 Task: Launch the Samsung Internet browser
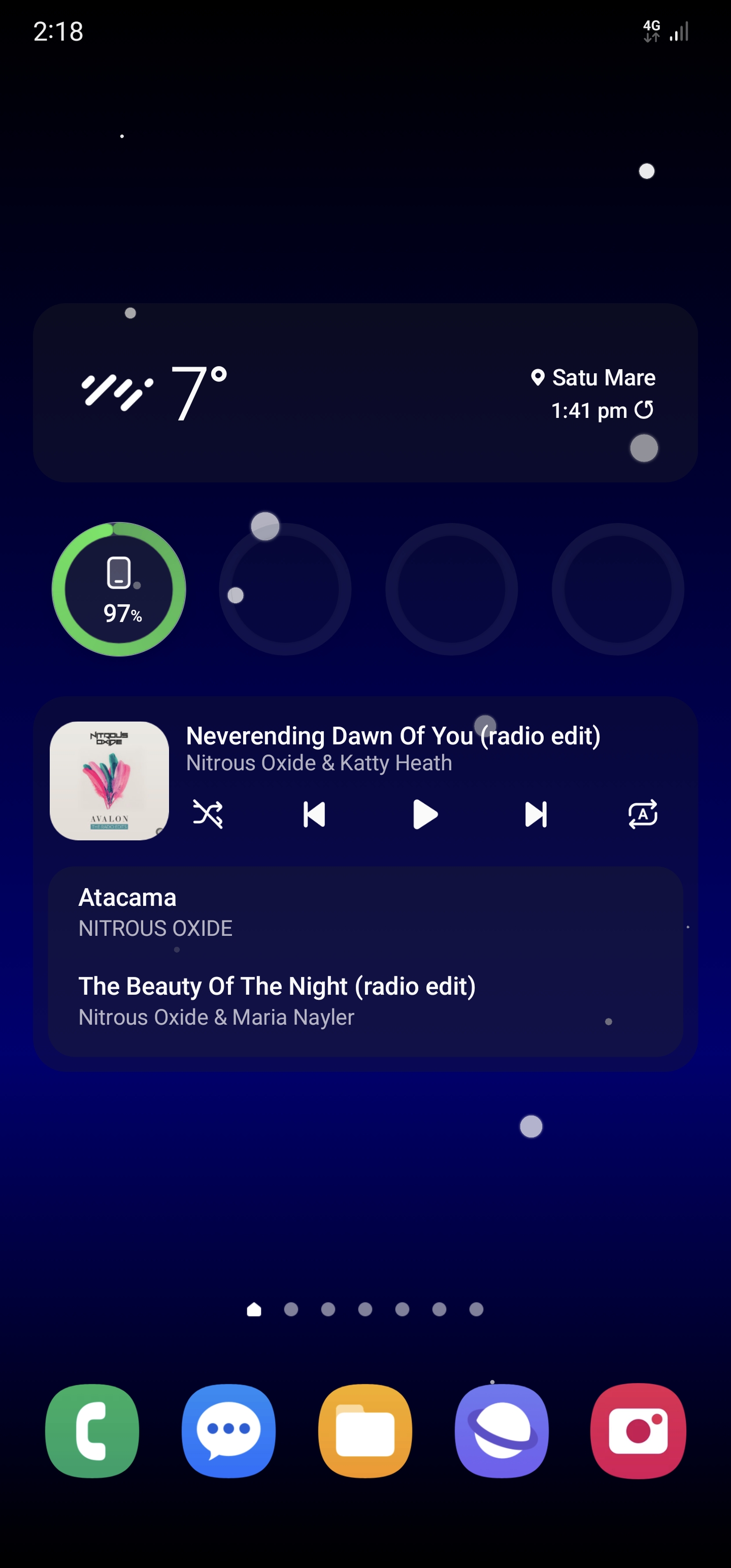pyautogui.click(x=502, y=1430)
